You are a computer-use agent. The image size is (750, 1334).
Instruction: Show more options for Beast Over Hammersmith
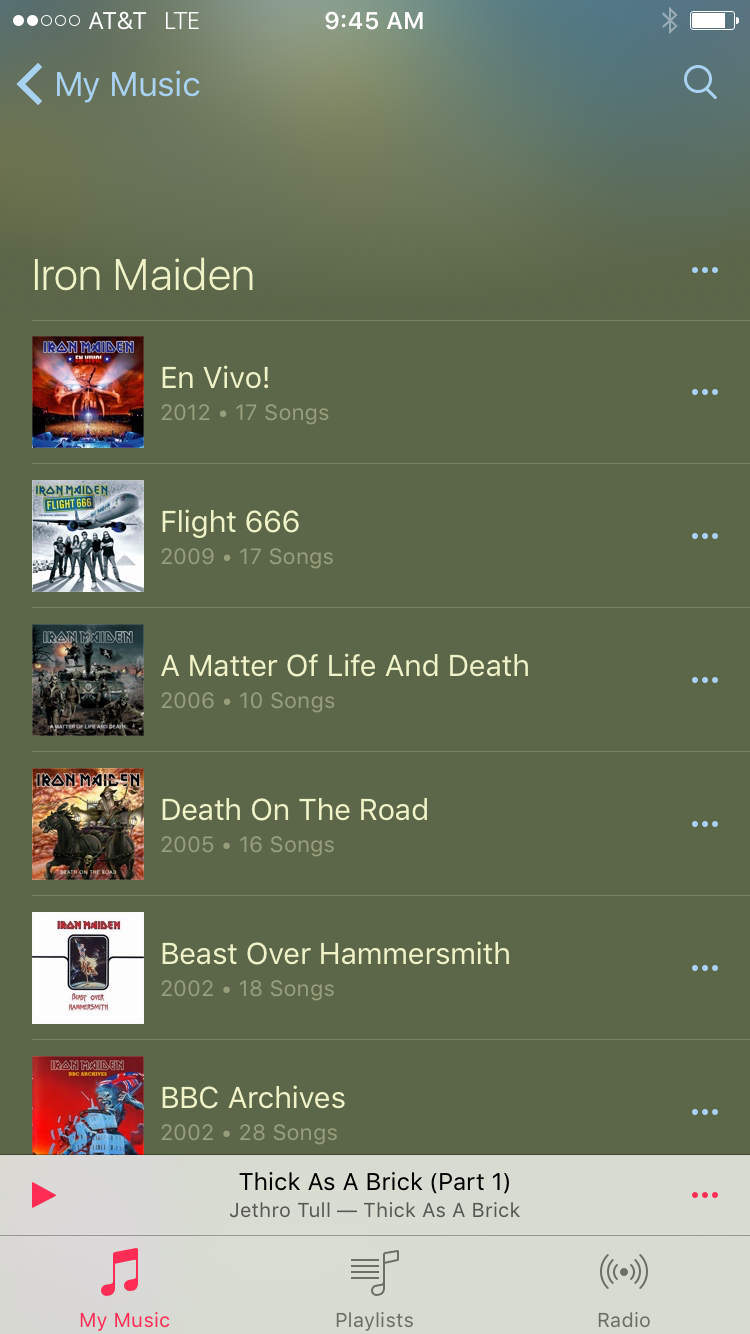tap(704, 968)
